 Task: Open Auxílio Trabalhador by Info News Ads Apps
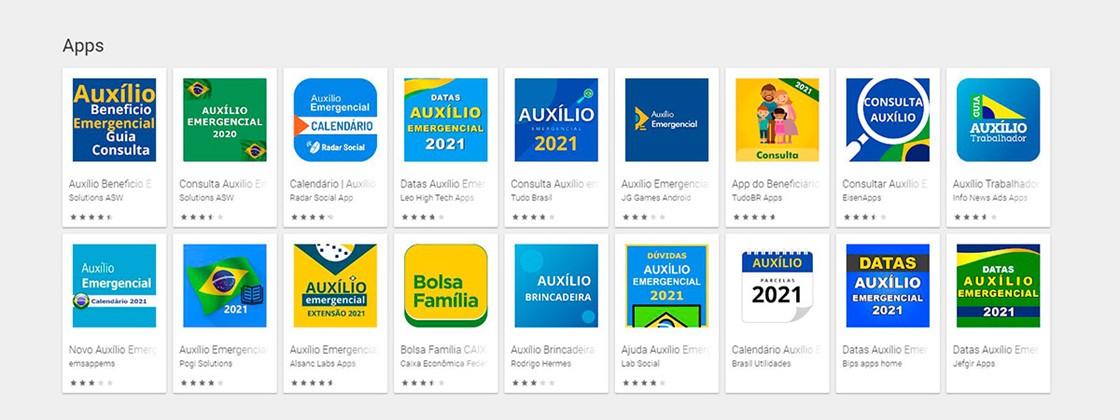(x=998, y=120)
